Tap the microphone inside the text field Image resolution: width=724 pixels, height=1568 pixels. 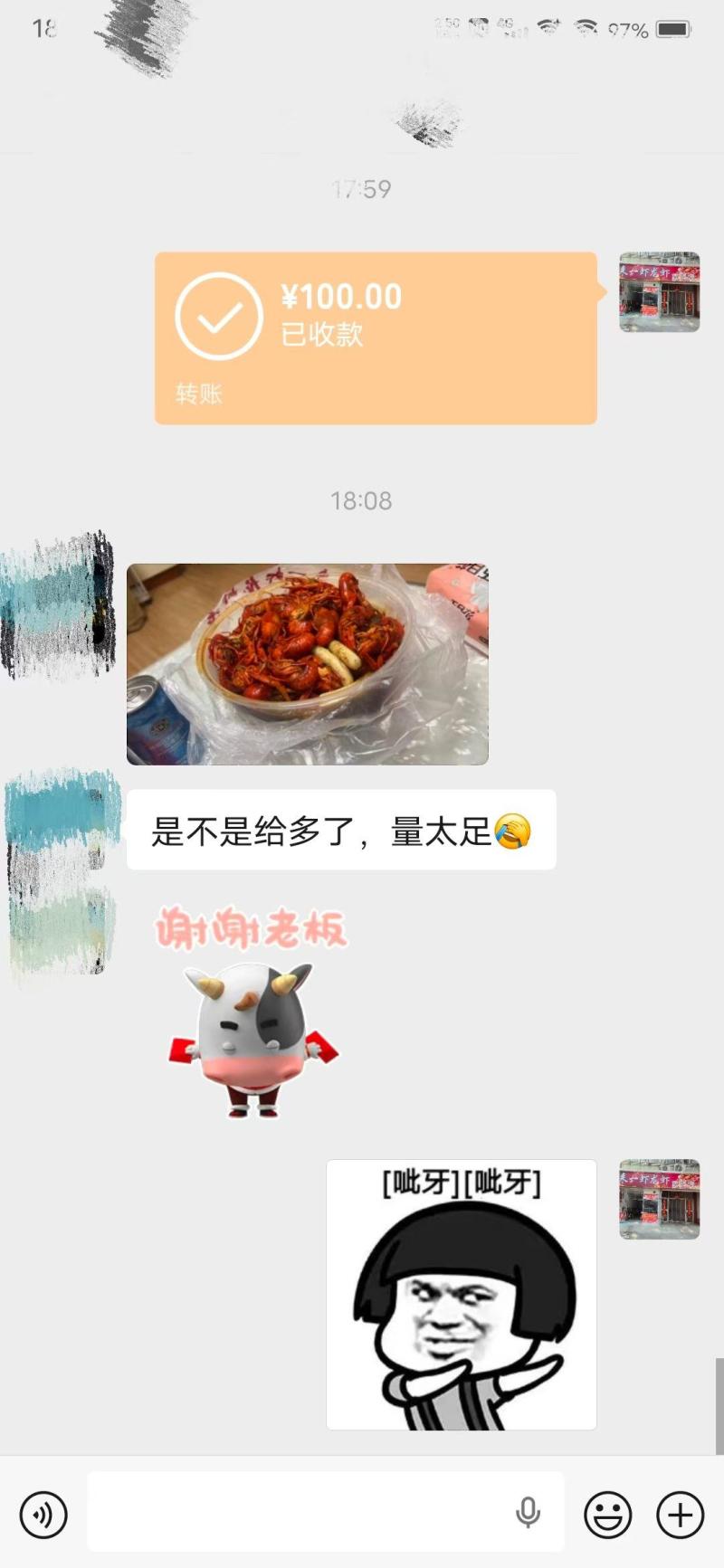[528, 1512]
